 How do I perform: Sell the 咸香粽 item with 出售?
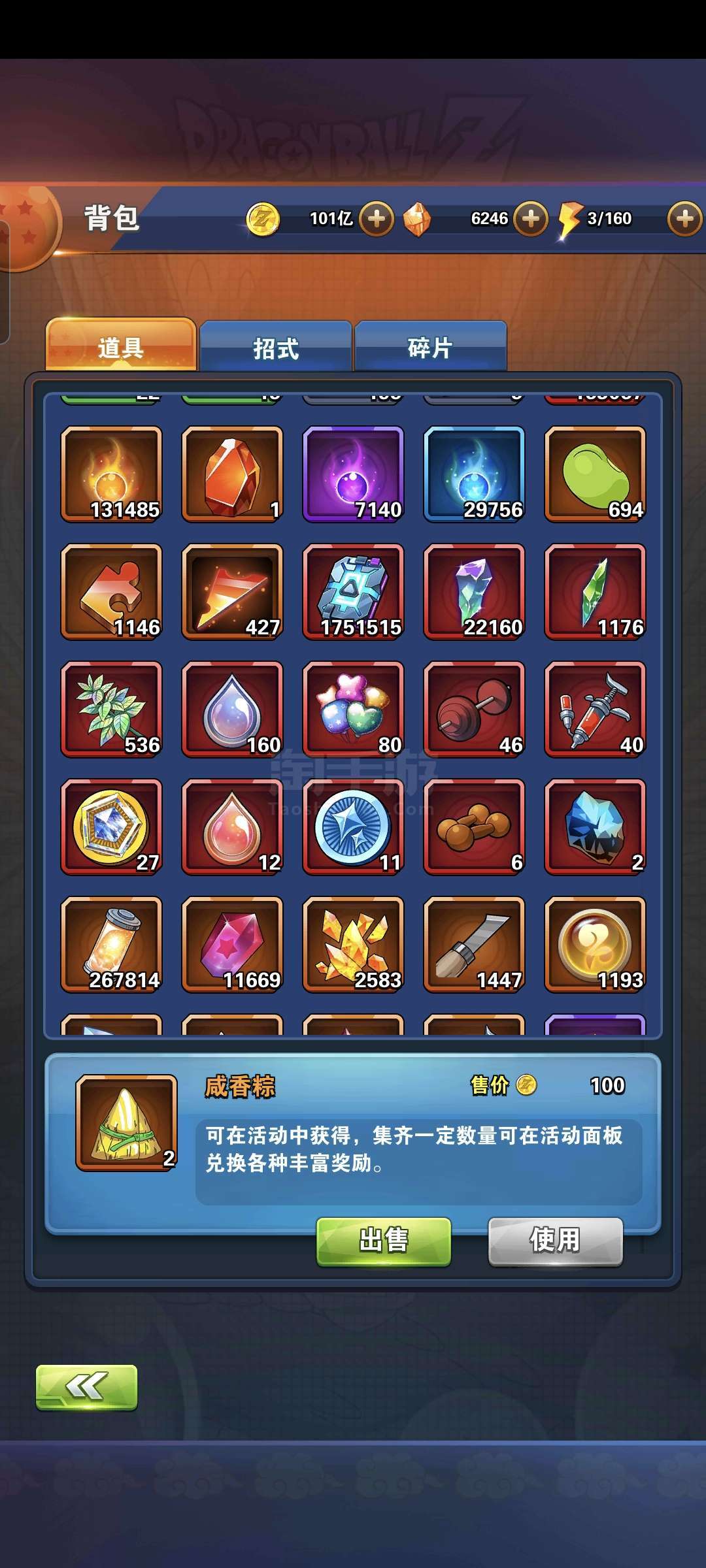click(x=384, y=1241)
